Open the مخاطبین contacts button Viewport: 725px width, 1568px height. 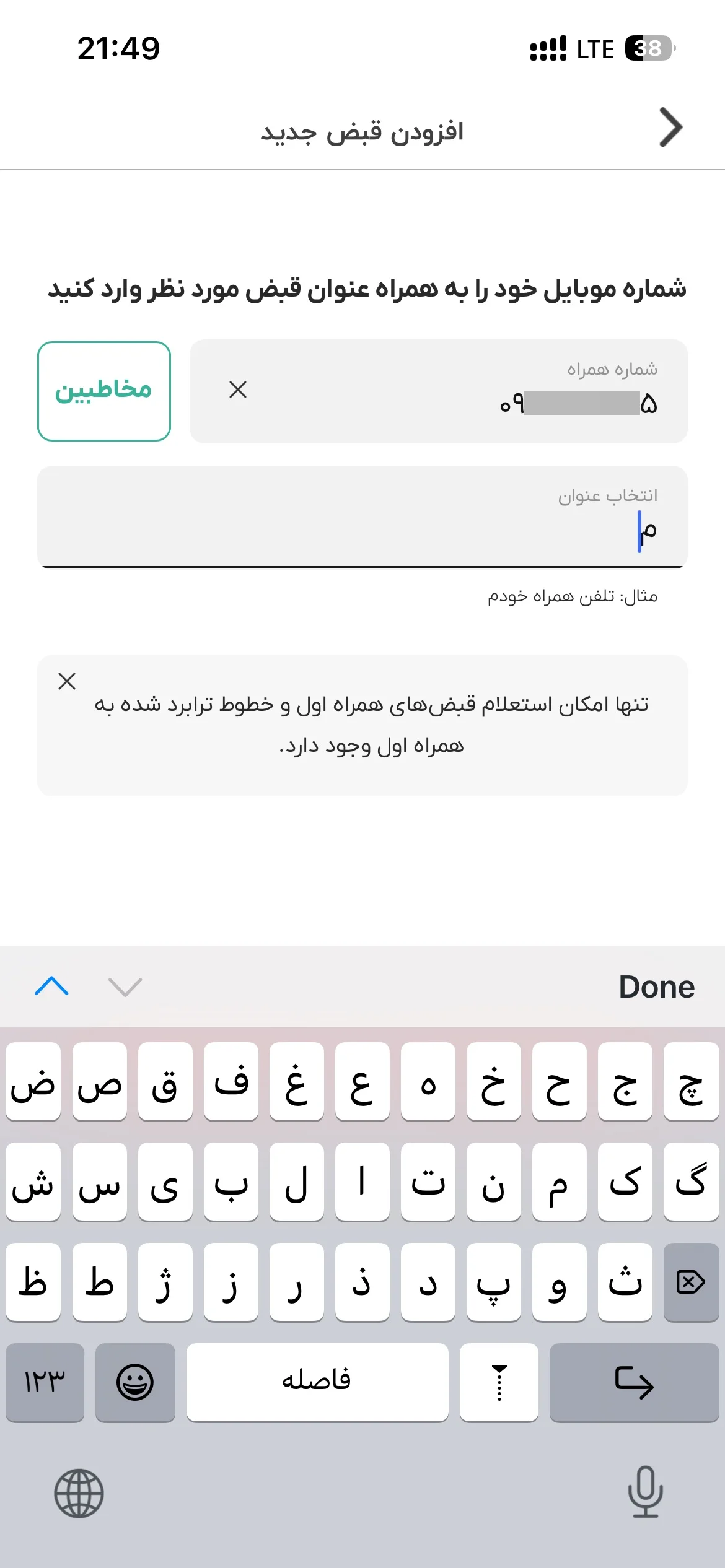(104, 391)
